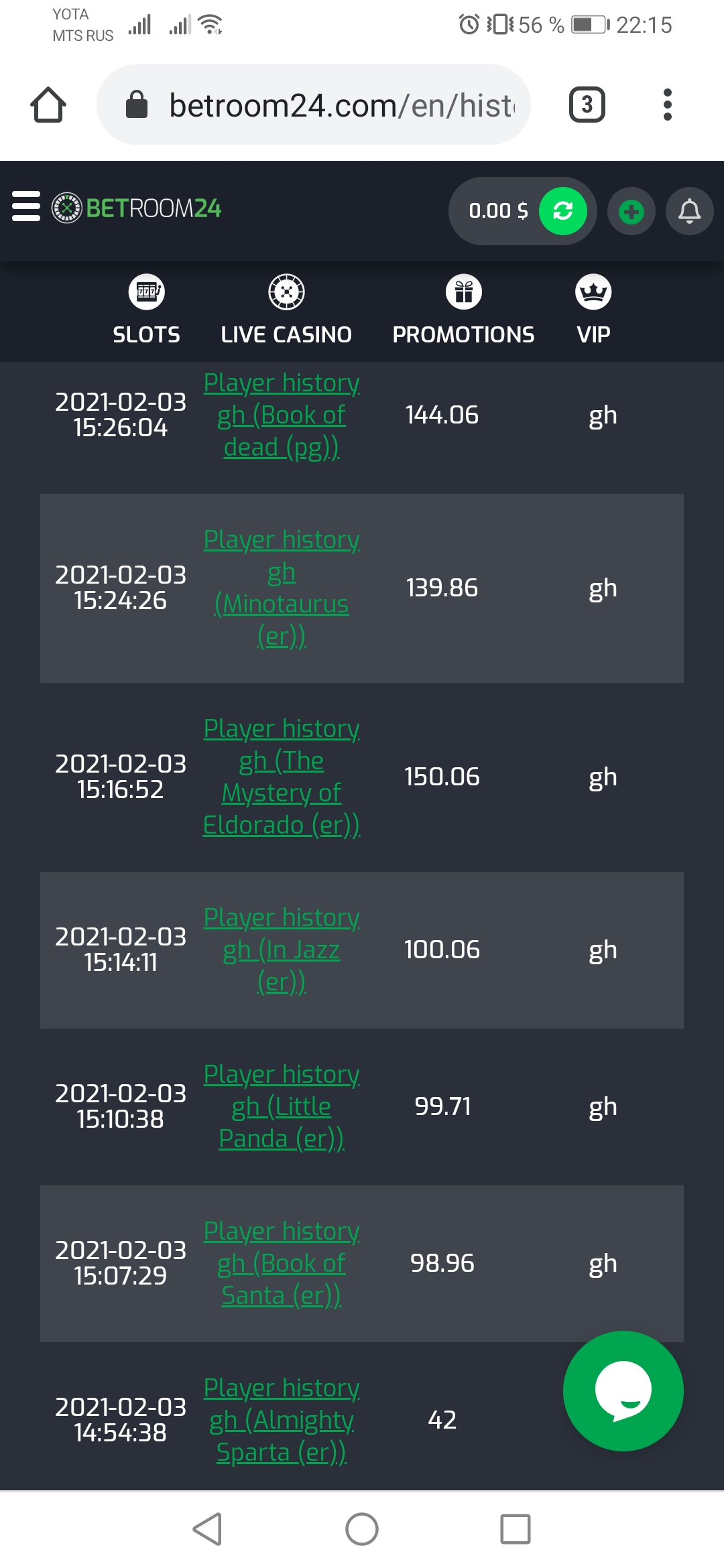
Task: Open player history for Minotaurus
Action: tap(282, 588)
